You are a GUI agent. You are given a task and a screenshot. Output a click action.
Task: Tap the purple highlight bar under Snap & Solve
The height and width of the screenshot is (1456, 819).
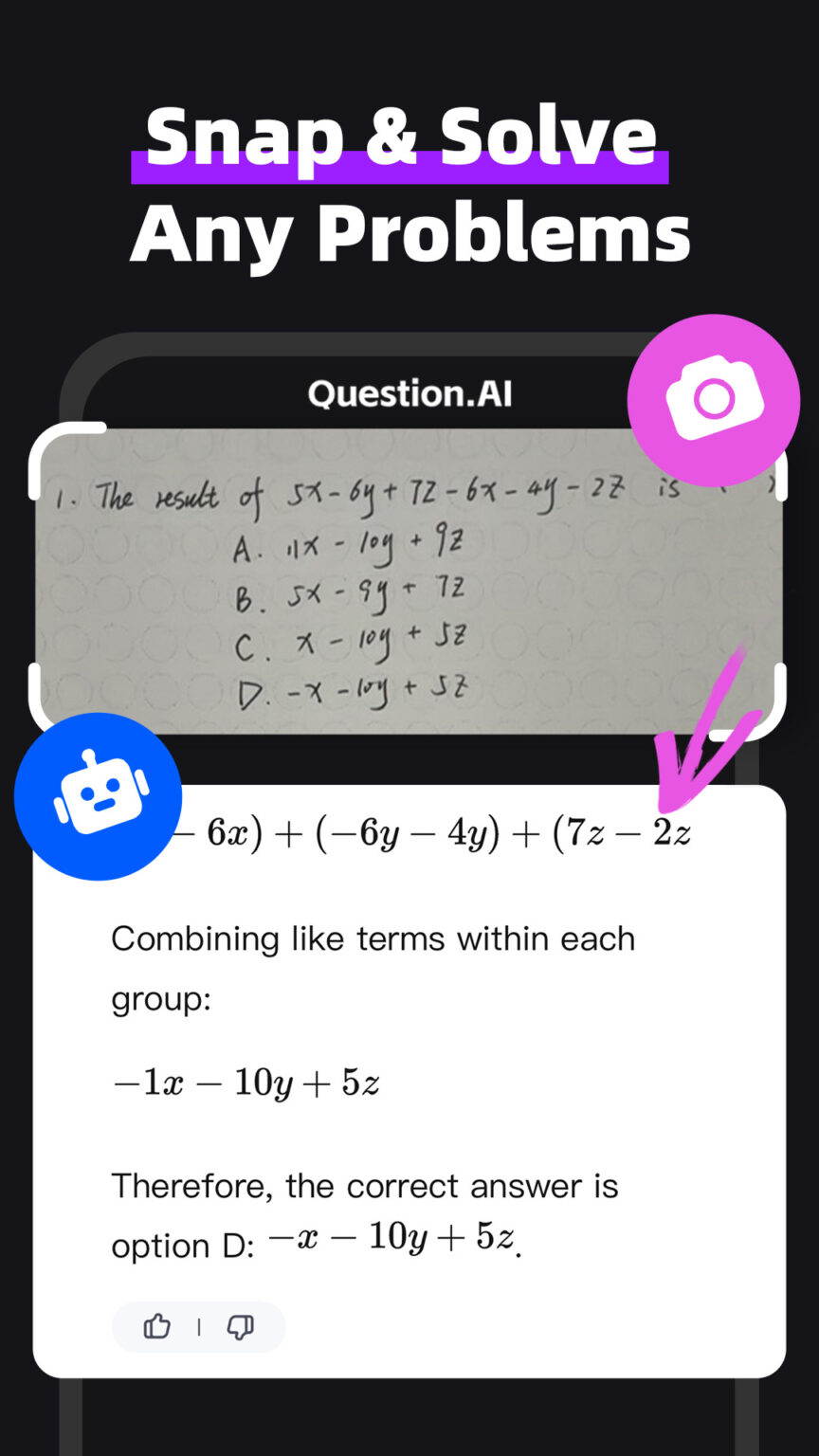(x=400, y=169)
